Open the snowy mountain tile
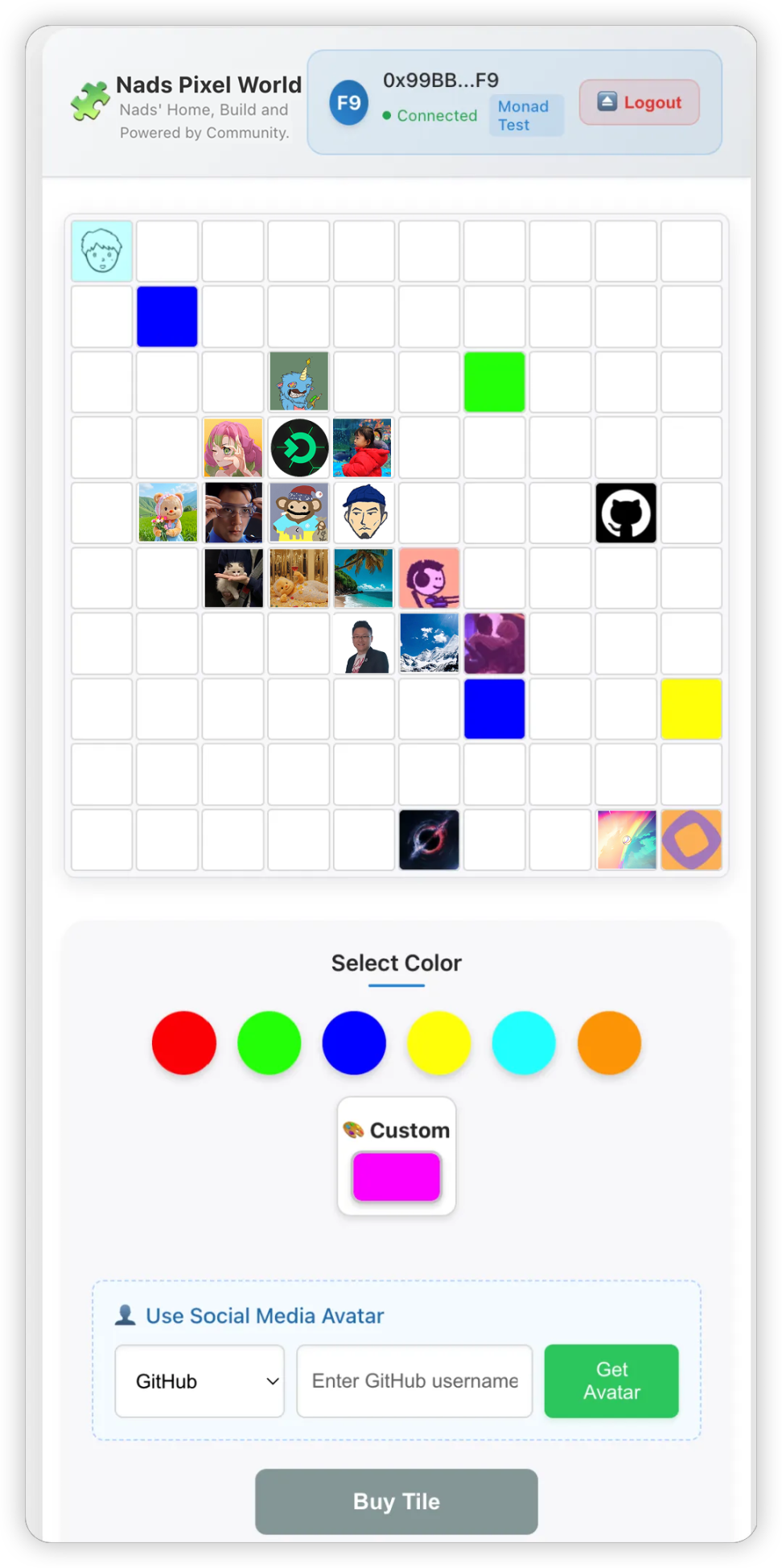The image size is (782, 1568). click(x=429, y=643)
